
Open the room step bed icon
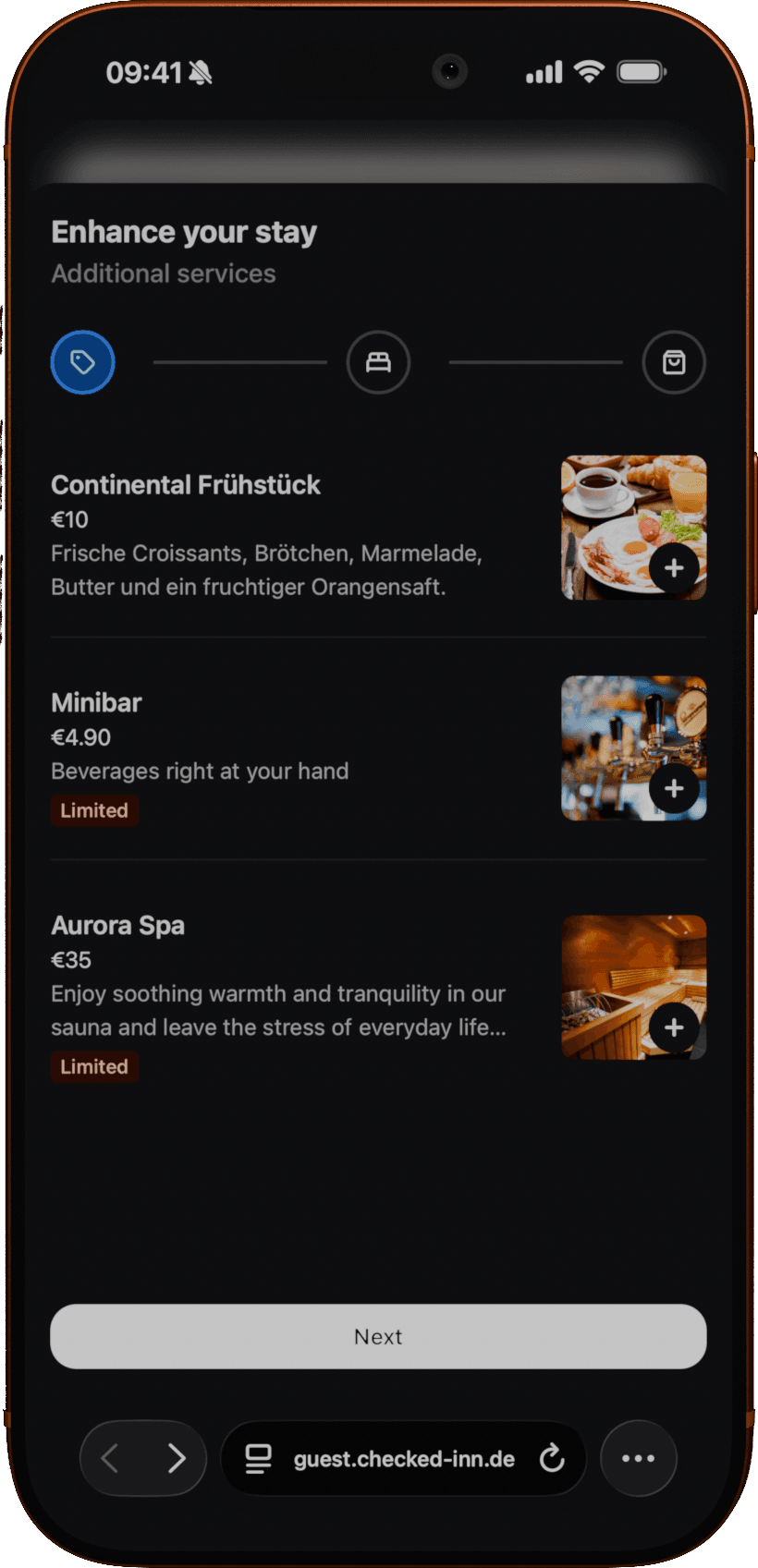coord(378,362)
